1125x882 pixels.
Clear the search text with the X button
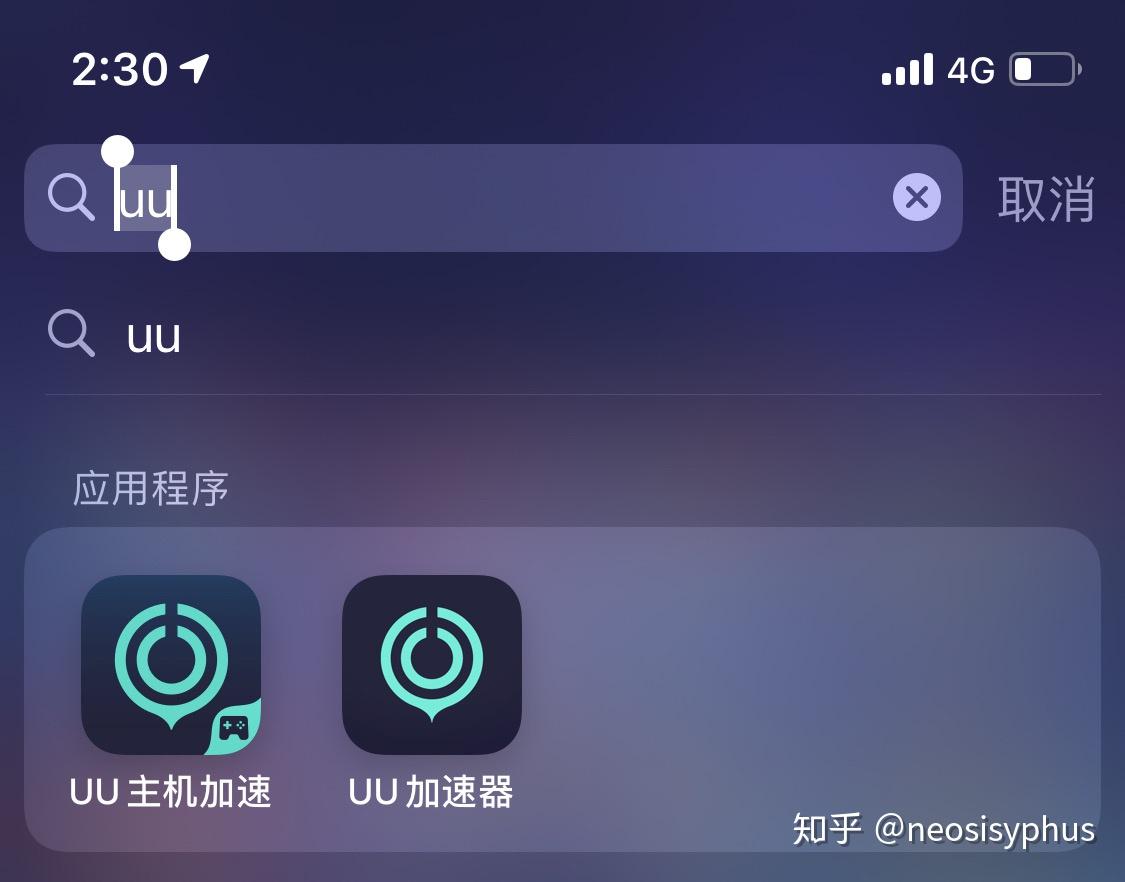[916, 197]
